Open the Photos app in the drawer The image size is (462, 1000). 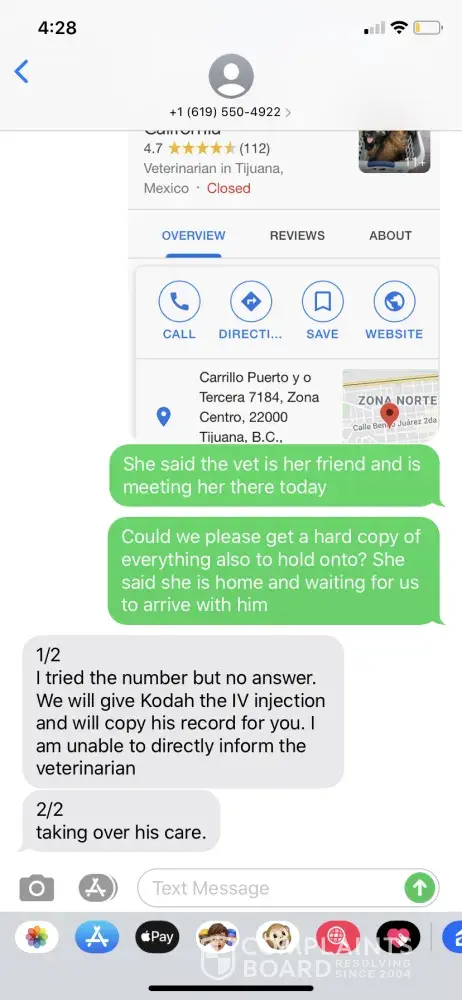click(37, 937)
